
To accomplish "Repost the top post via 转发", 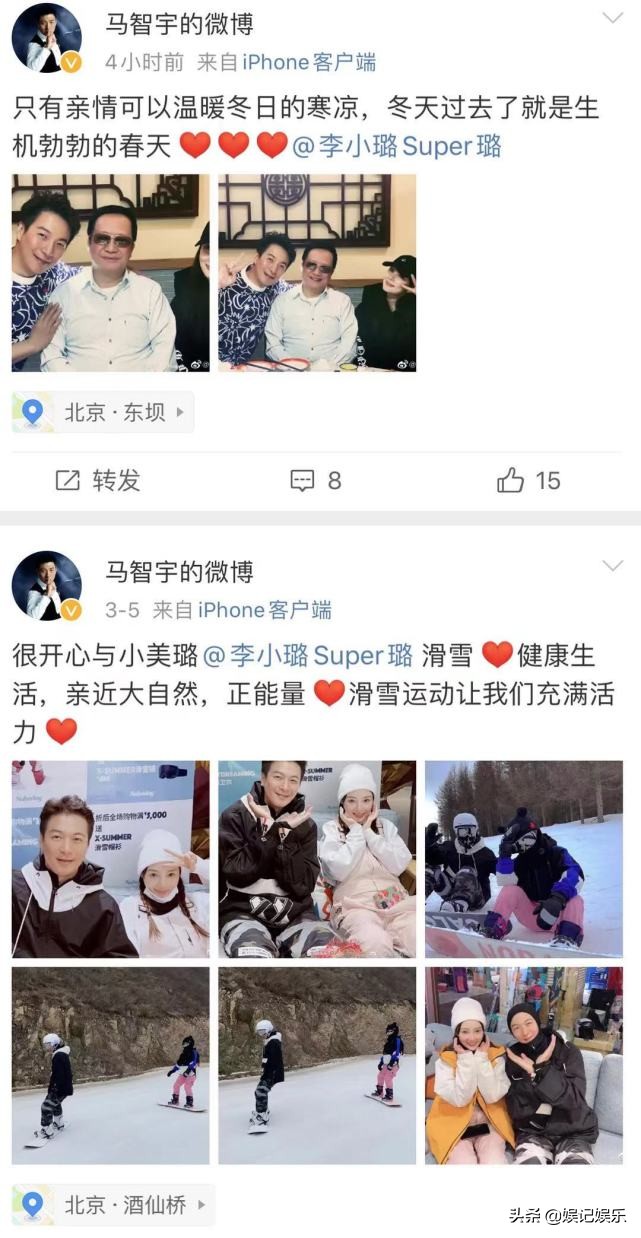I will click(97, 481).
